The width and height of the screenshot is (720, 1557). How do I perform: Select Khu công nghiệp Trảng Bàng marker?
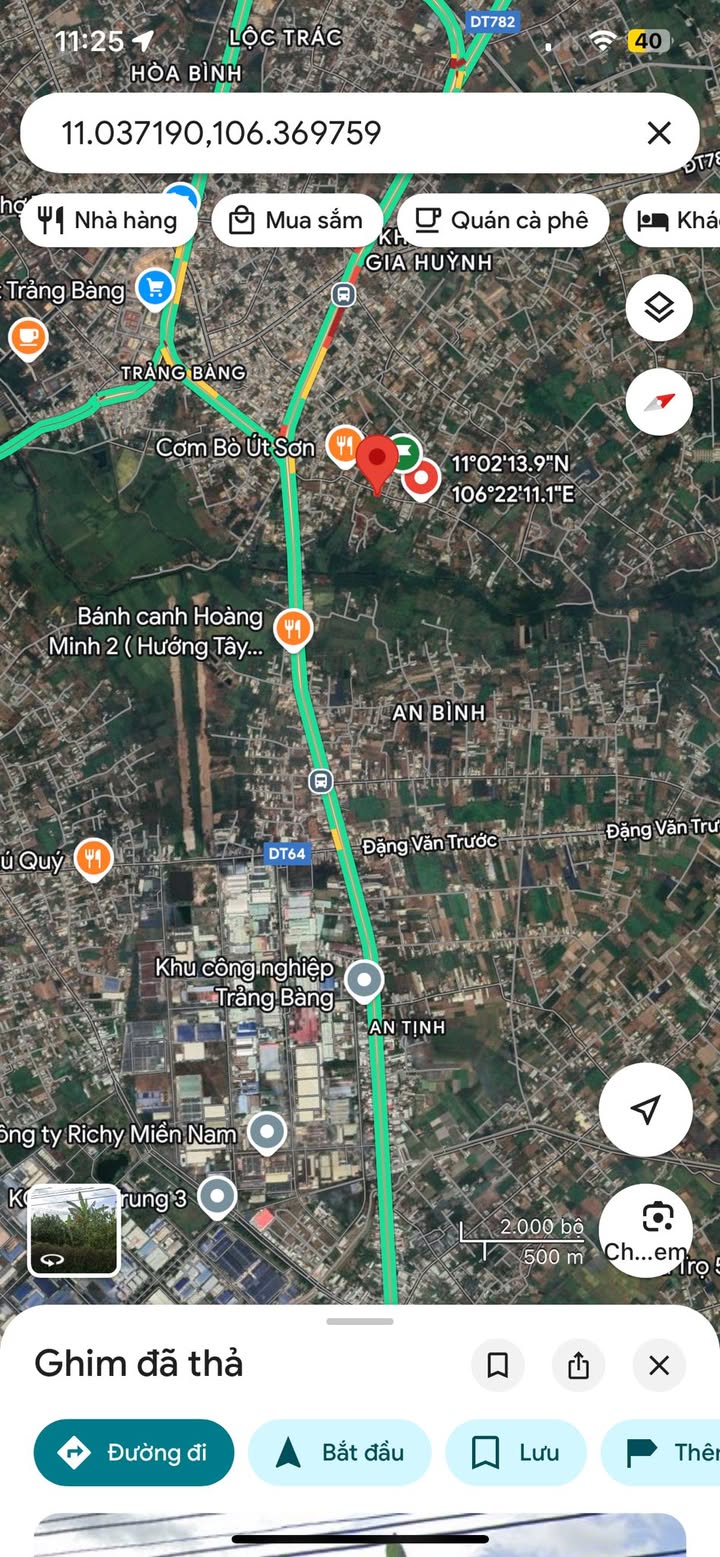tap(363, 981)
